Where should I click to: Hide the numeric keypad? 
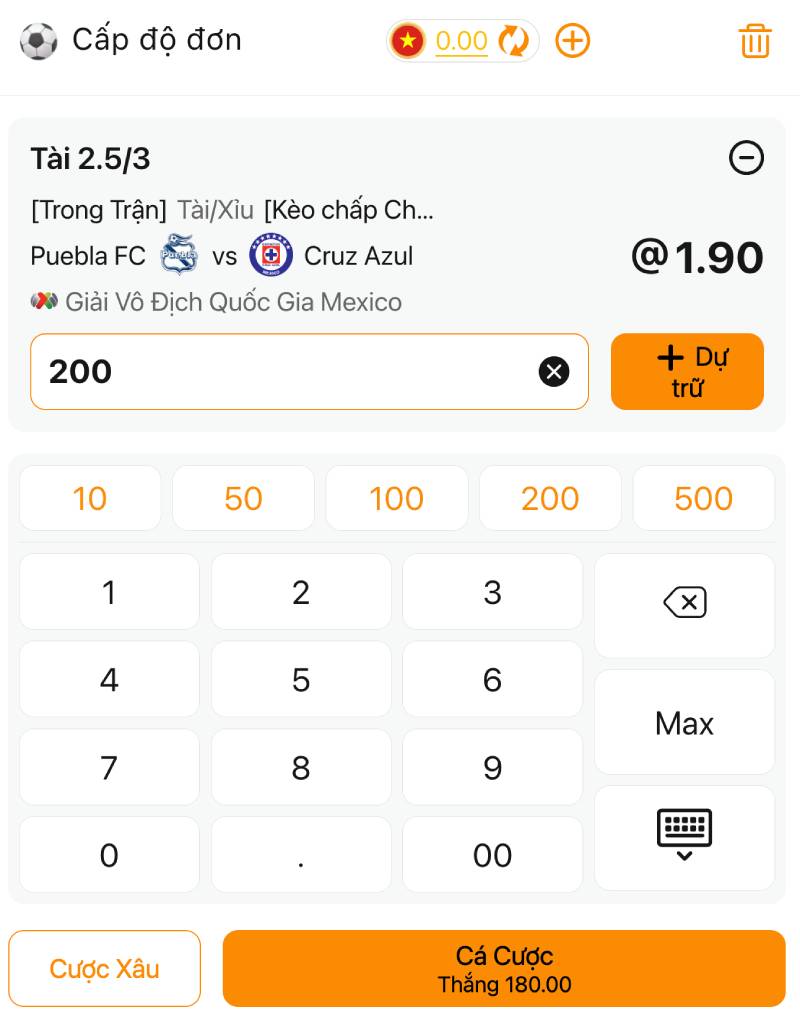coord(685,836)
